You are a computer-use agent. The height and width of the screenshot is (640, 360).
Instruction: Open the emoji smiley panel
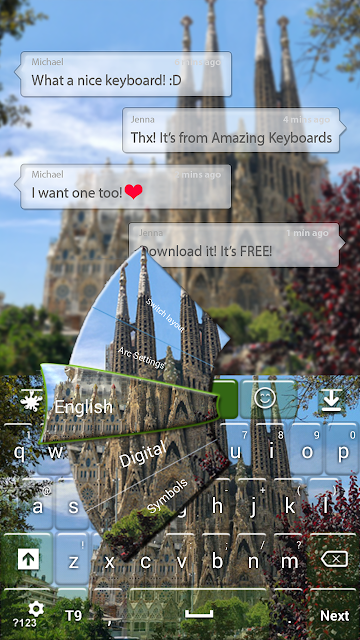tap(265, 398)
